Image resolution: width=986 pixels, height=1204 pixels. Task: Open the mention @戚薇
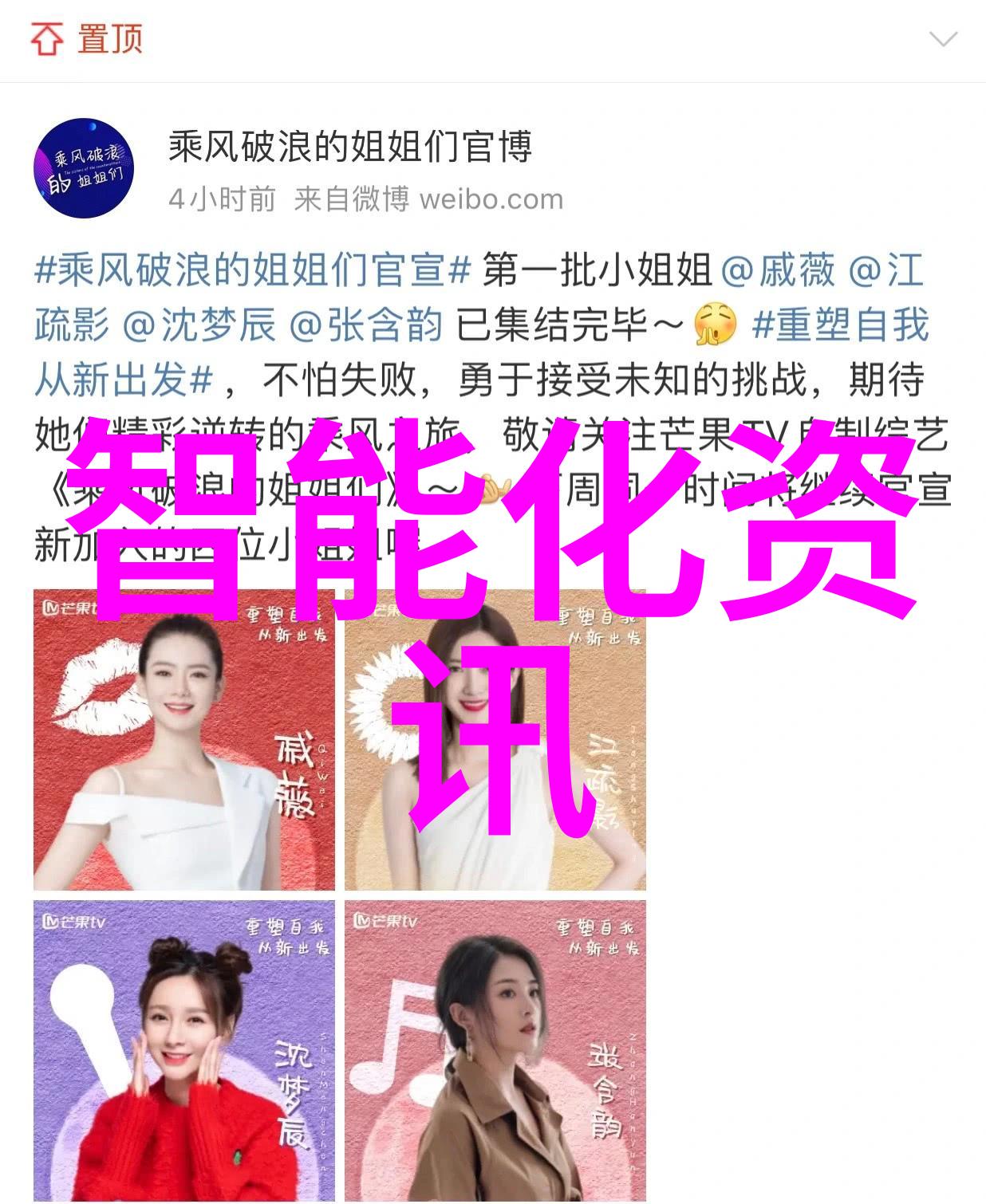pos(778,271)
